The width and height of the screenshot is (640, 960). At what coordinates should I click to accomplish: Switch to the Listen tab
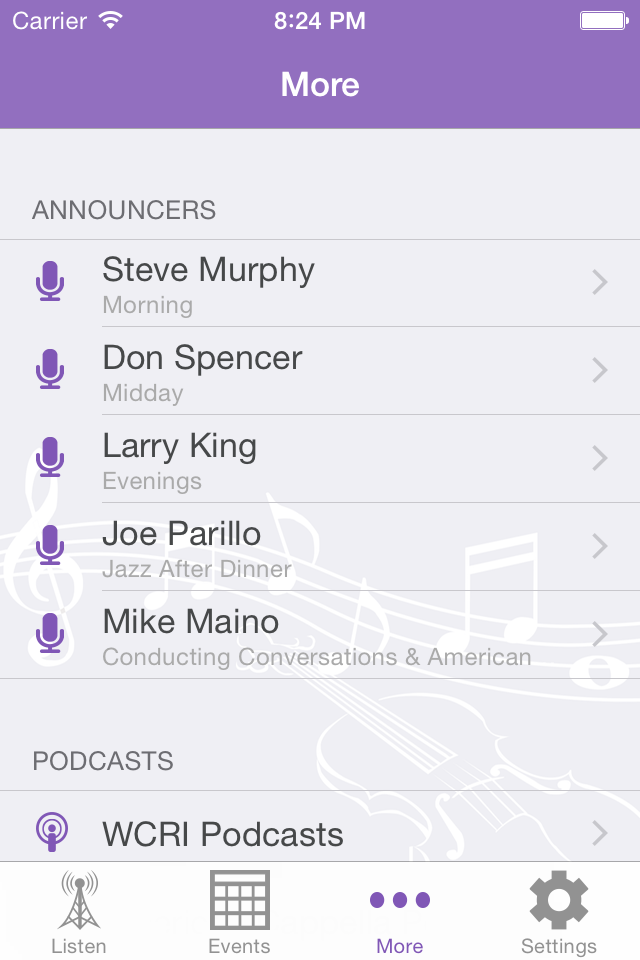click(x=79, y=912)
